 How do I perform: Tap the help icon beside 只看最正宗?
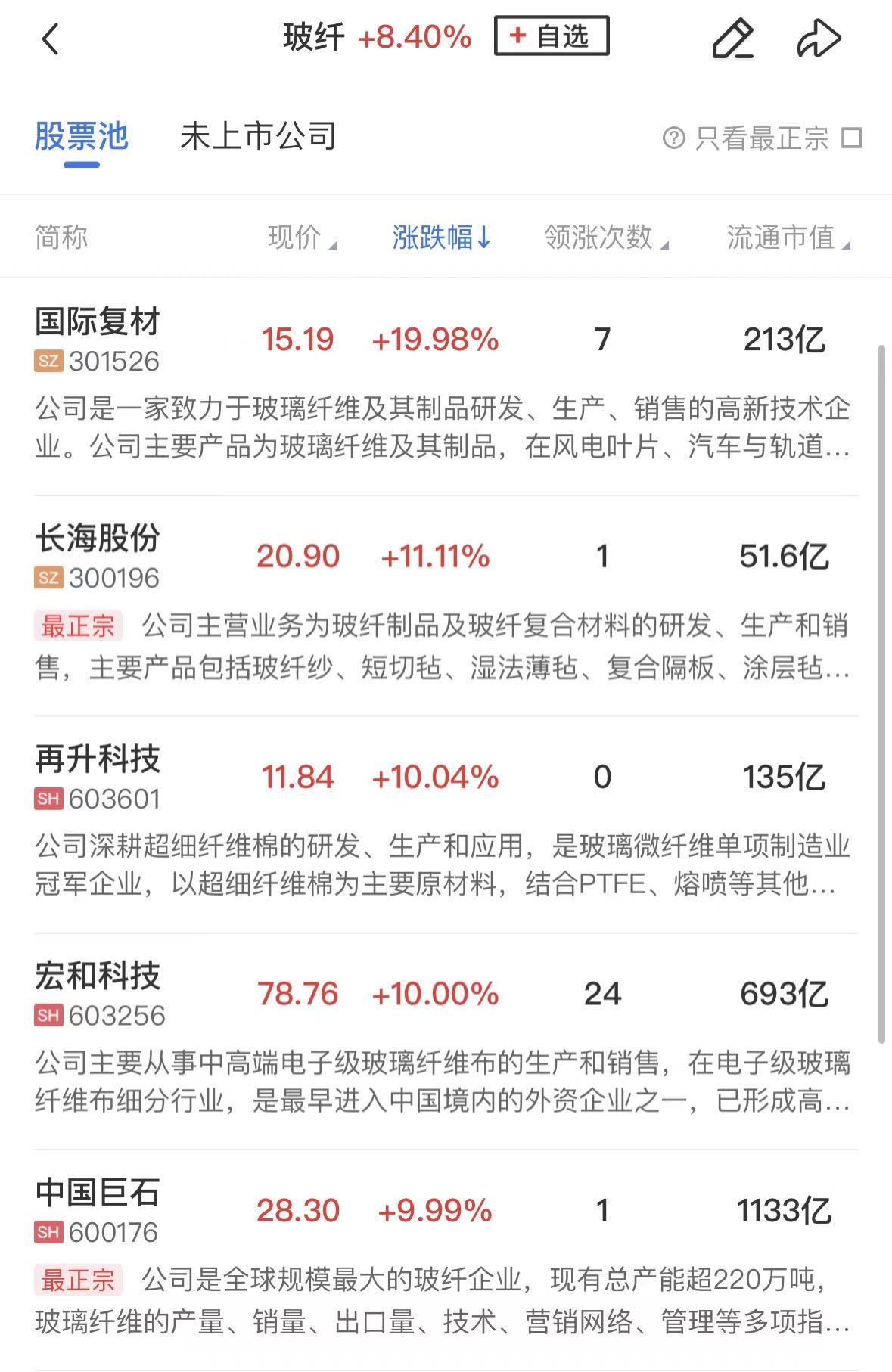673,138
